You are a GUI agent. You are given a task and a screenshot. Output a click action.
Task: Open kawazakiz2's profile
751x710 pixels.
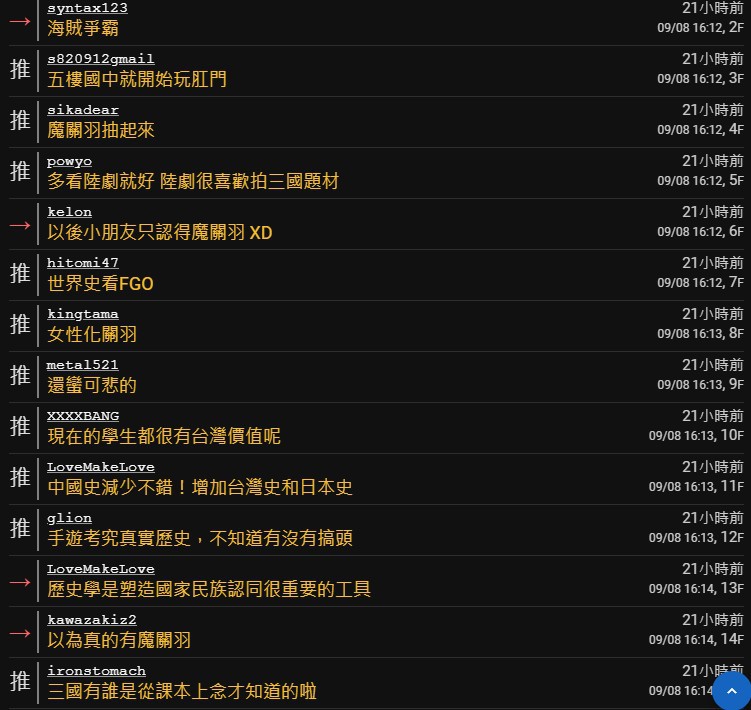tap(91, 620)
